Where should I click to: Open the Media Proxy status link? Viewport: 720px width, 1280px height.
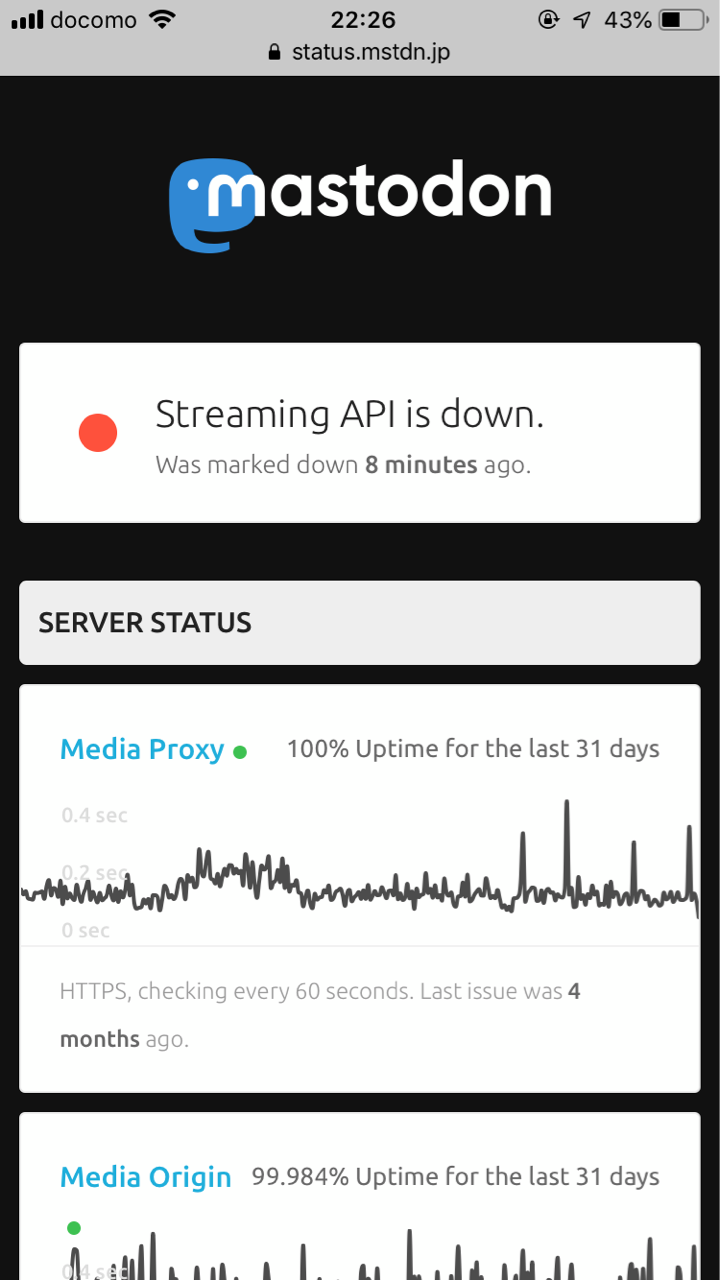[142, 749]
